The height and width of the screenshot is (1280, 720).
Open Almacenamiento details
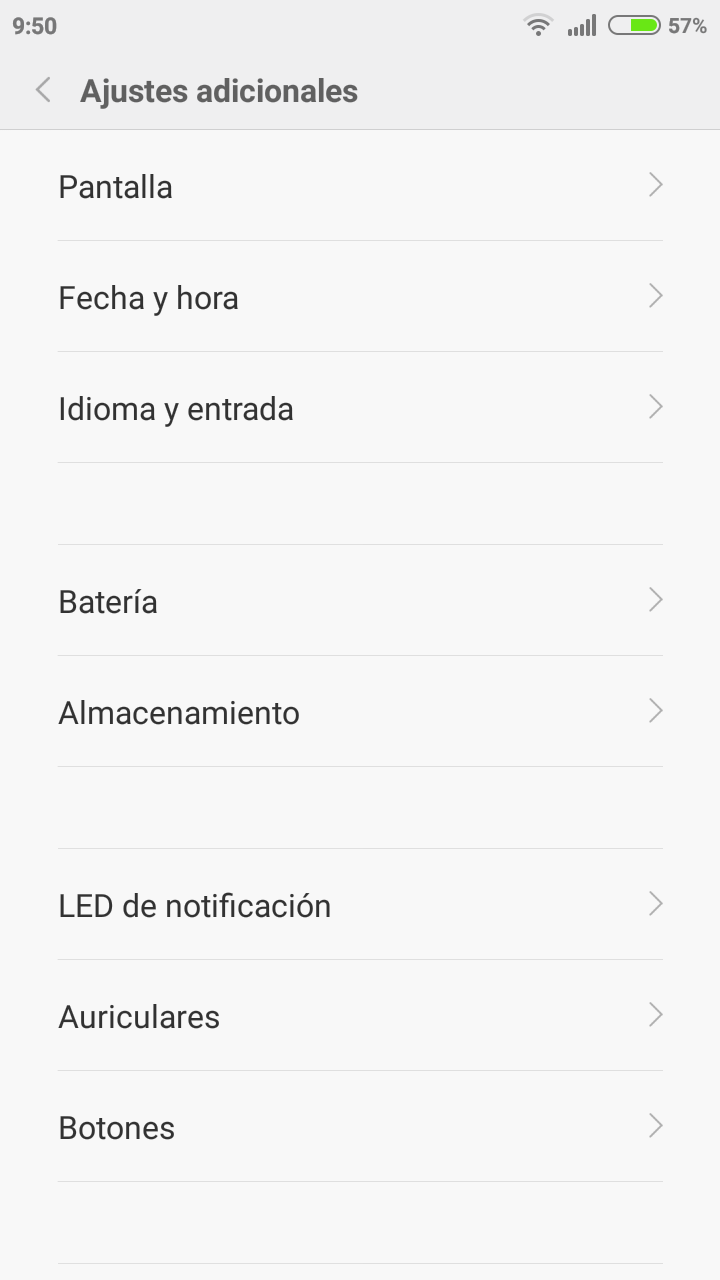(x=360, y=713)
